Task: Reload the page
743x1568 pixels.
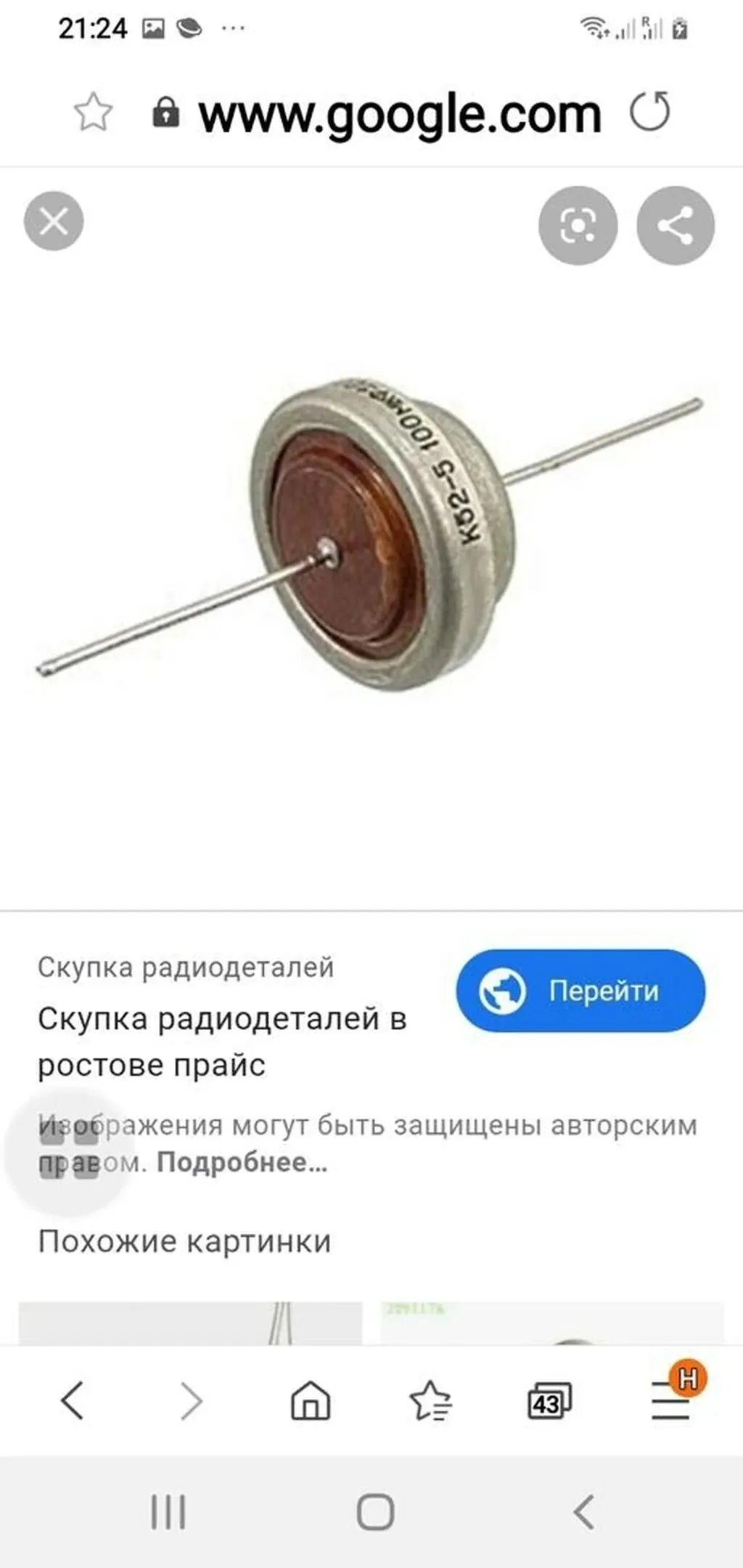Action: click(650, 112)
